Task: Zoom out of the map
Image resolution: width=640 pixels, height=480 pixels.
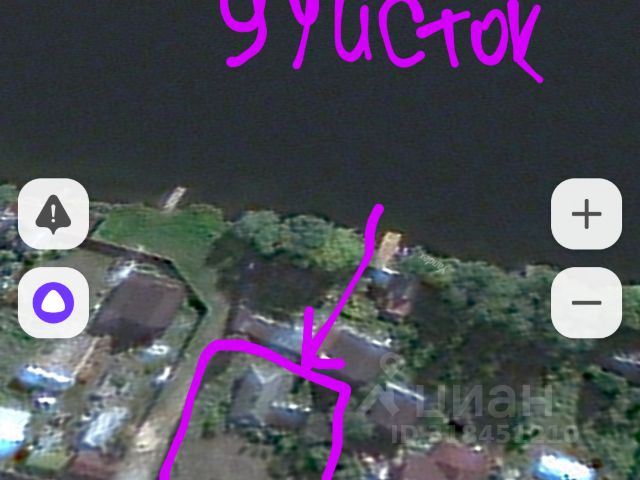Action: pos(586,302)
